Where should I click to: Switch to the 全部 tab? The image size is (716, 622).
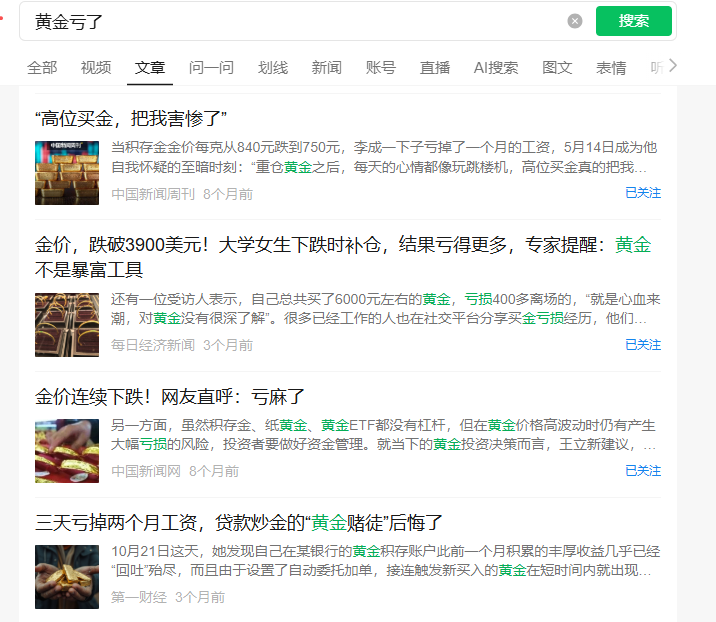click(x=42, y=68)
